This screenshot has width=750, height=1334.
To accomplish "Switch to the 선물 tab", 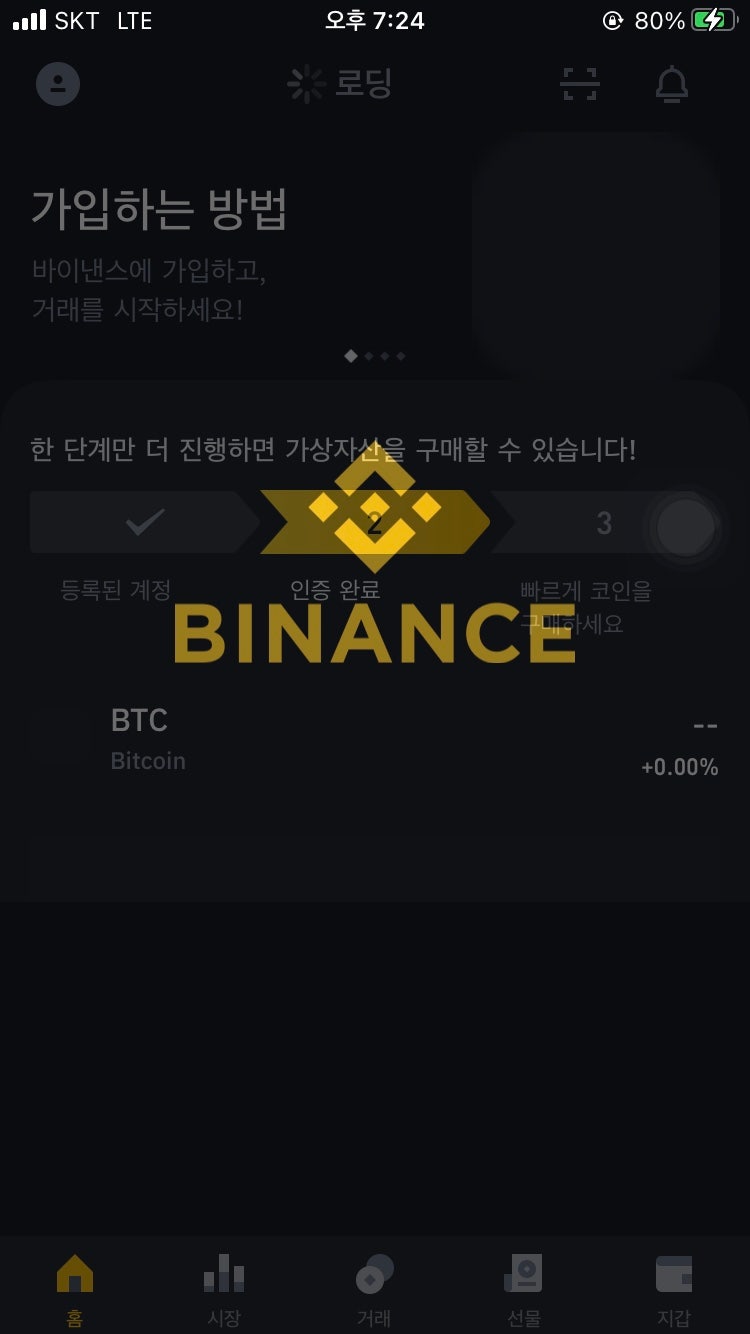I will 524,1288.
